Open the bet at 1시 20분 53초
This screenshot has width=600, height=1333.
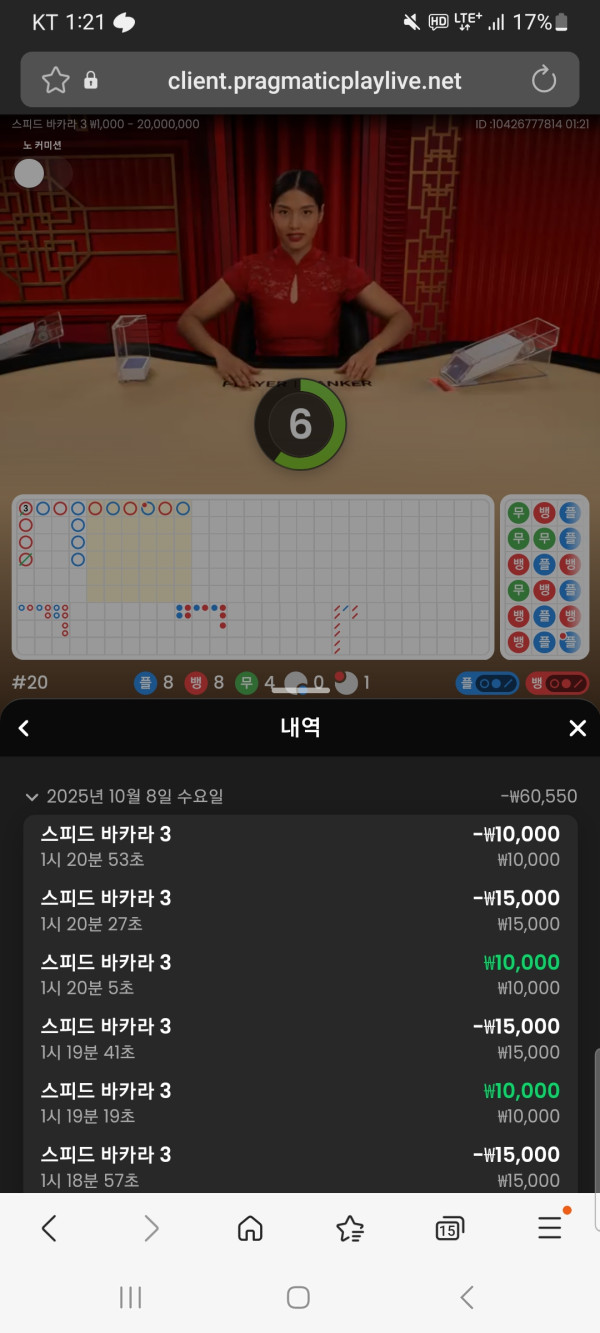[x=300, y=846]
